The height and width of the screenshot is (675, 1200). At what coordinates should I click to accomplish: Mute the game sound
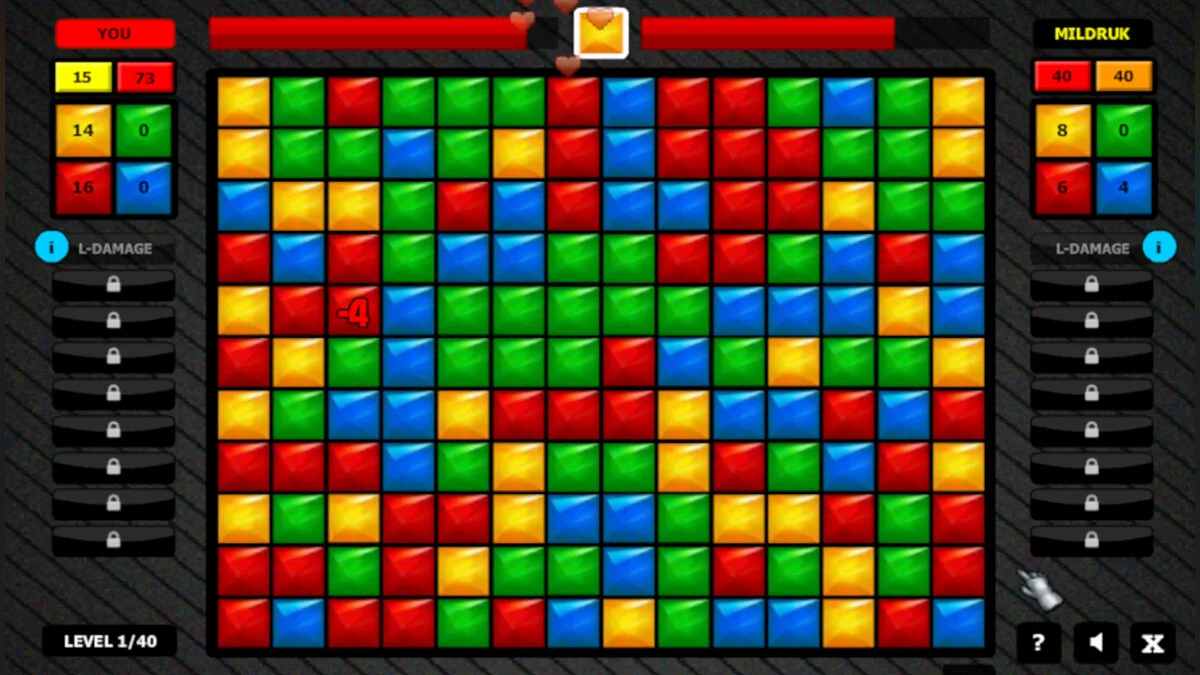[1096, 643]
